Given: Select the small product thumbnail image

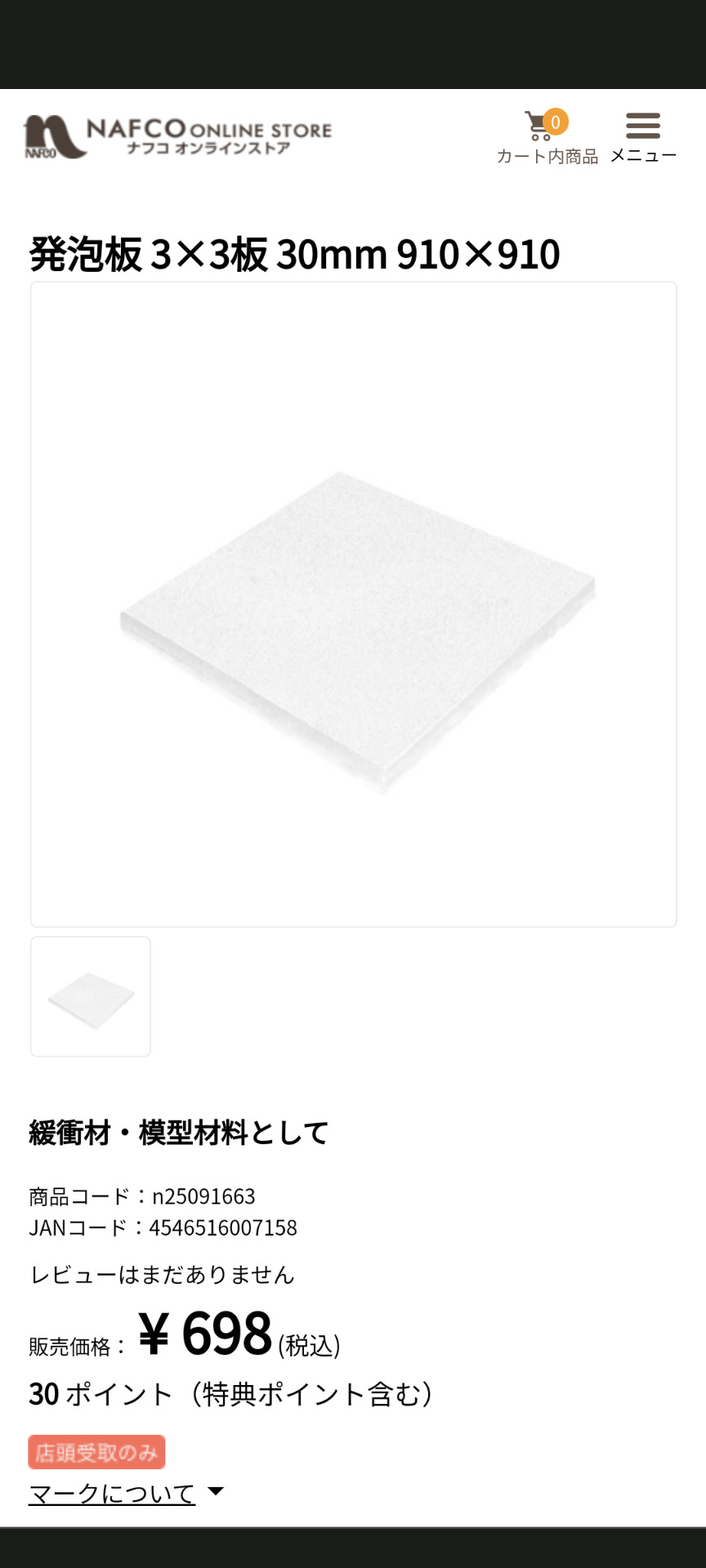Looking at the screenshot, I should click(x=91, y=996).
